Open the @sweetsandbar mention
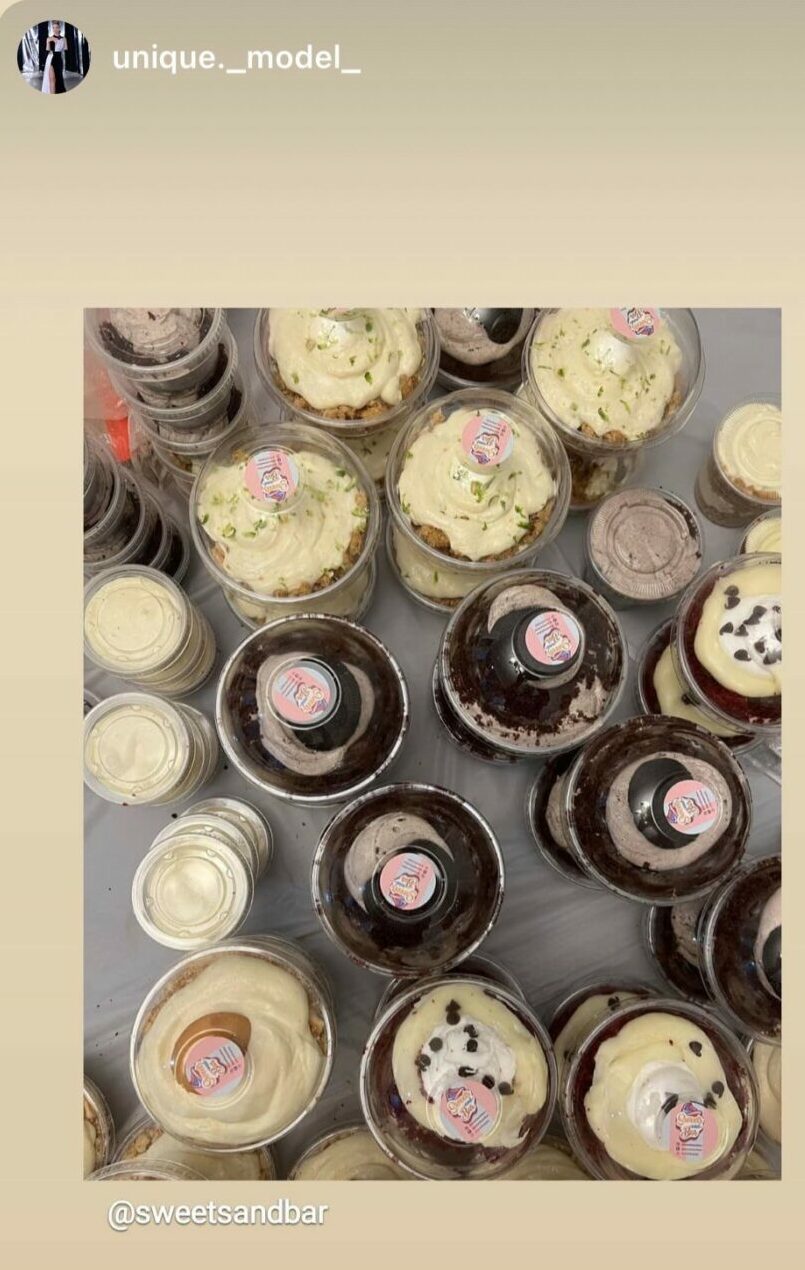The width and height of the screenshot is (805, 1270). [x=217, y=1214]
